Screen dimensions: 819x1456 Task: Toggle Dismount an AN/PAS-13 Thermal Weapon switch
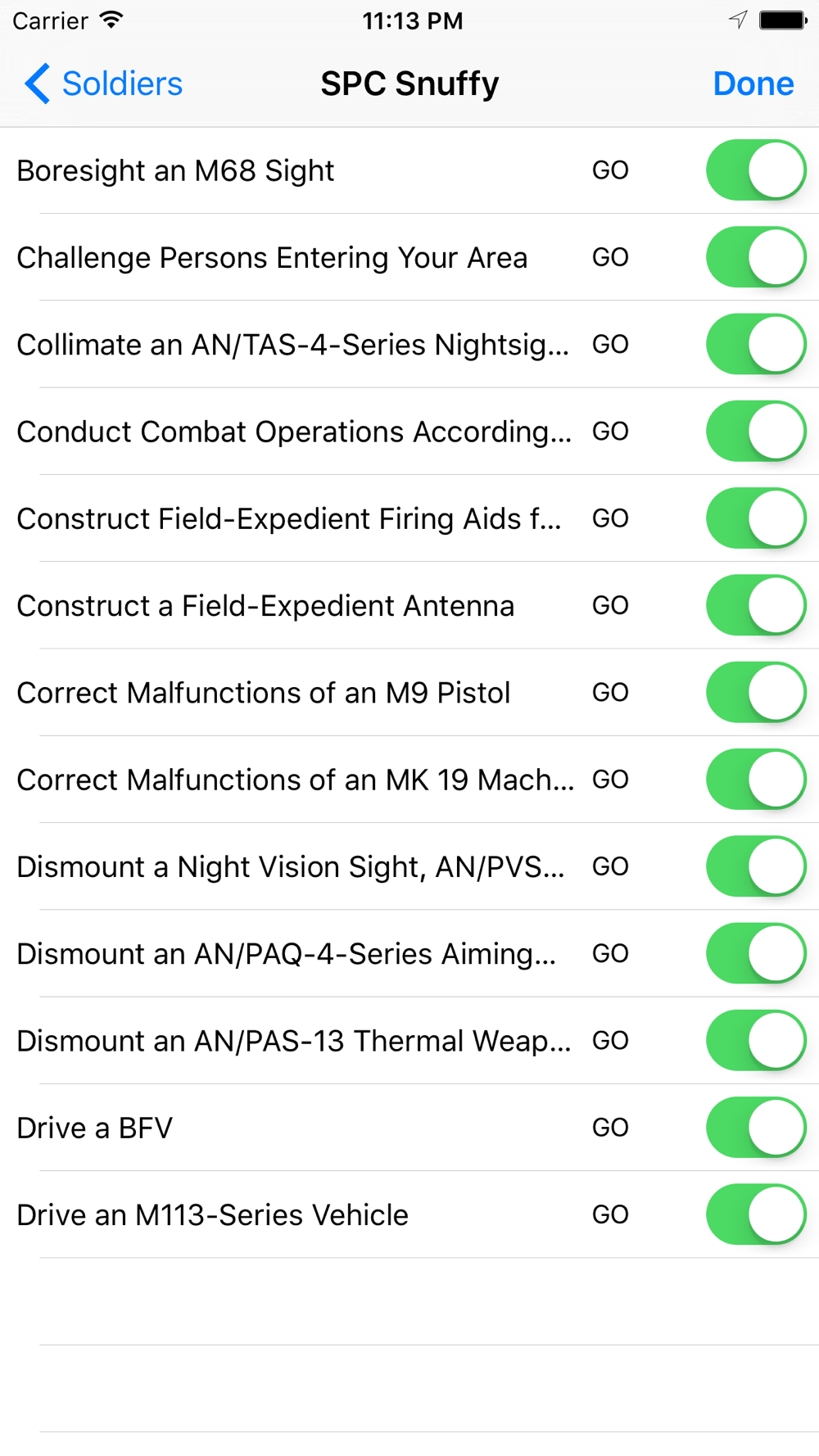pos(756,1040)
